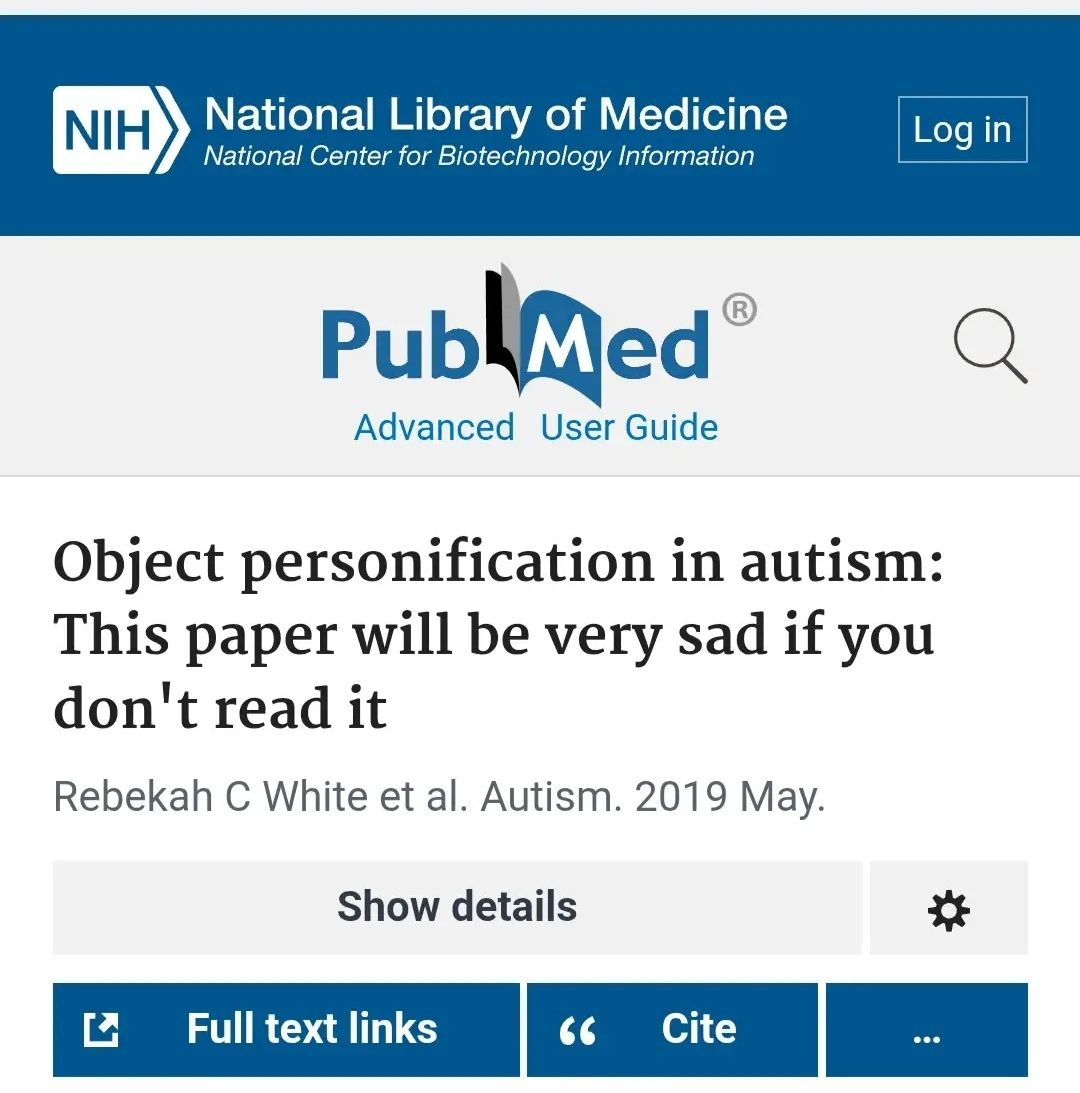This screenshot has width=1080, height=1093.
Task: Open the display settings gear
Action: point(948,909)
